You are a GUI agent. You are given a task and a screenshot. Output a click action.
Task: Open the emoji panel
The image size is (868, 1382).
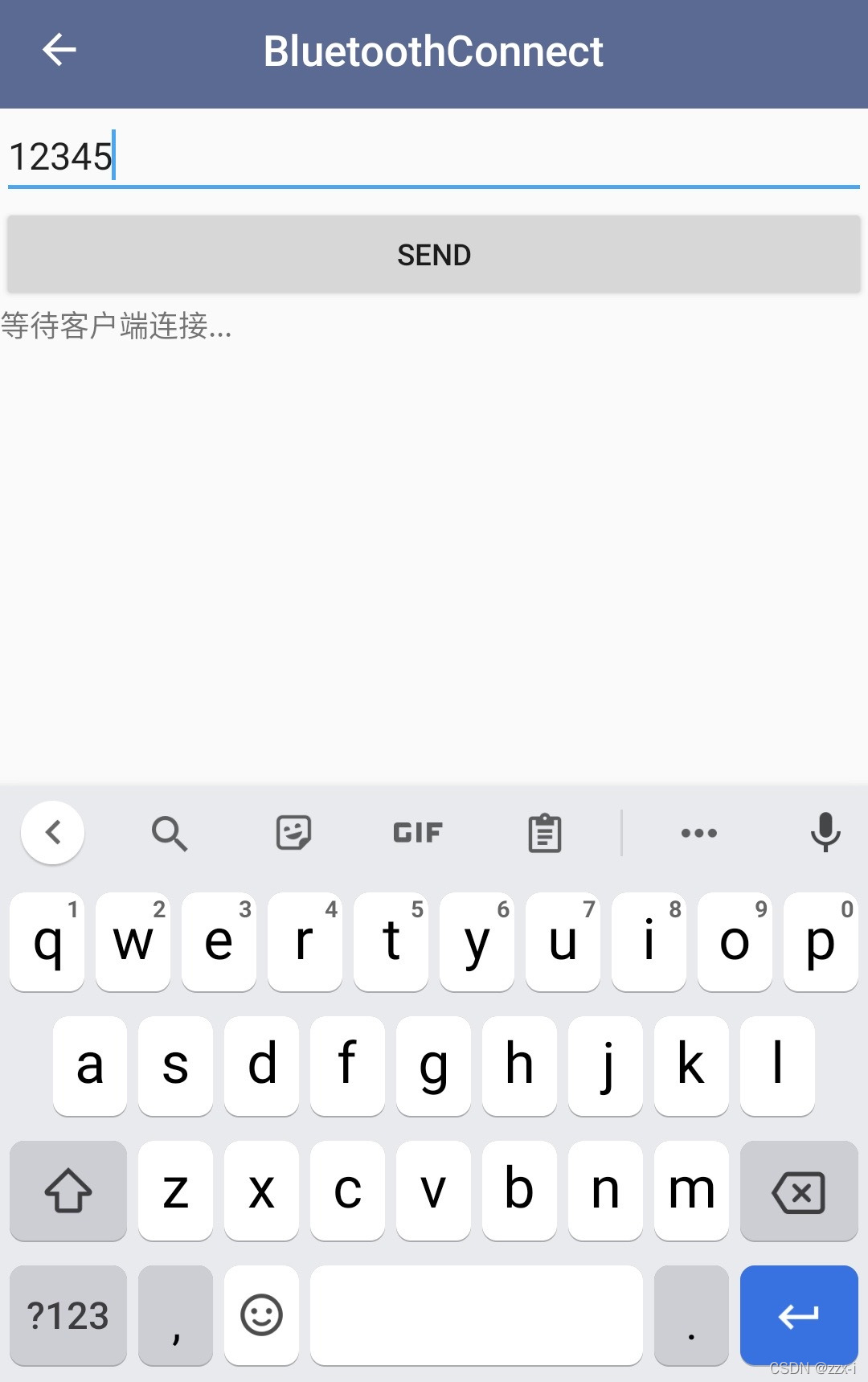click(x=260, y=1316)
